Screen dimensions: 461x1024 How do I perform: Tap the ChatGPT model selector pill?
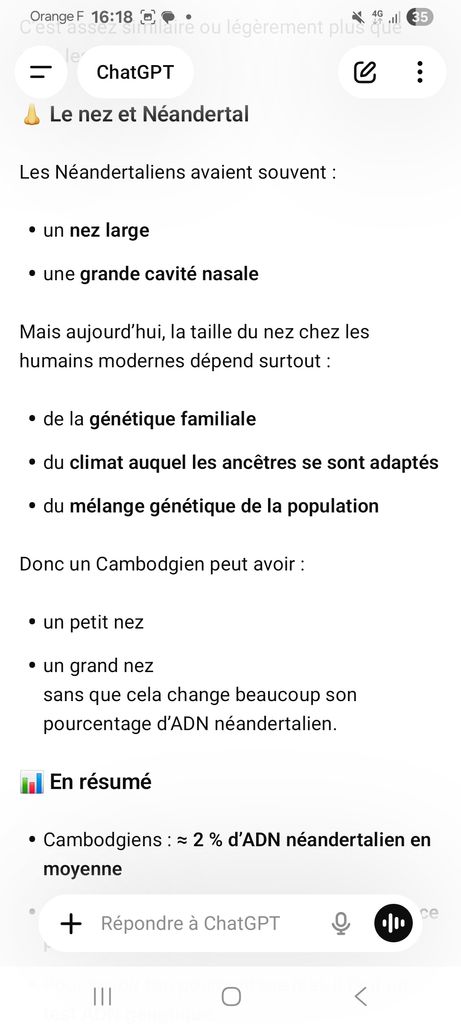135,72
